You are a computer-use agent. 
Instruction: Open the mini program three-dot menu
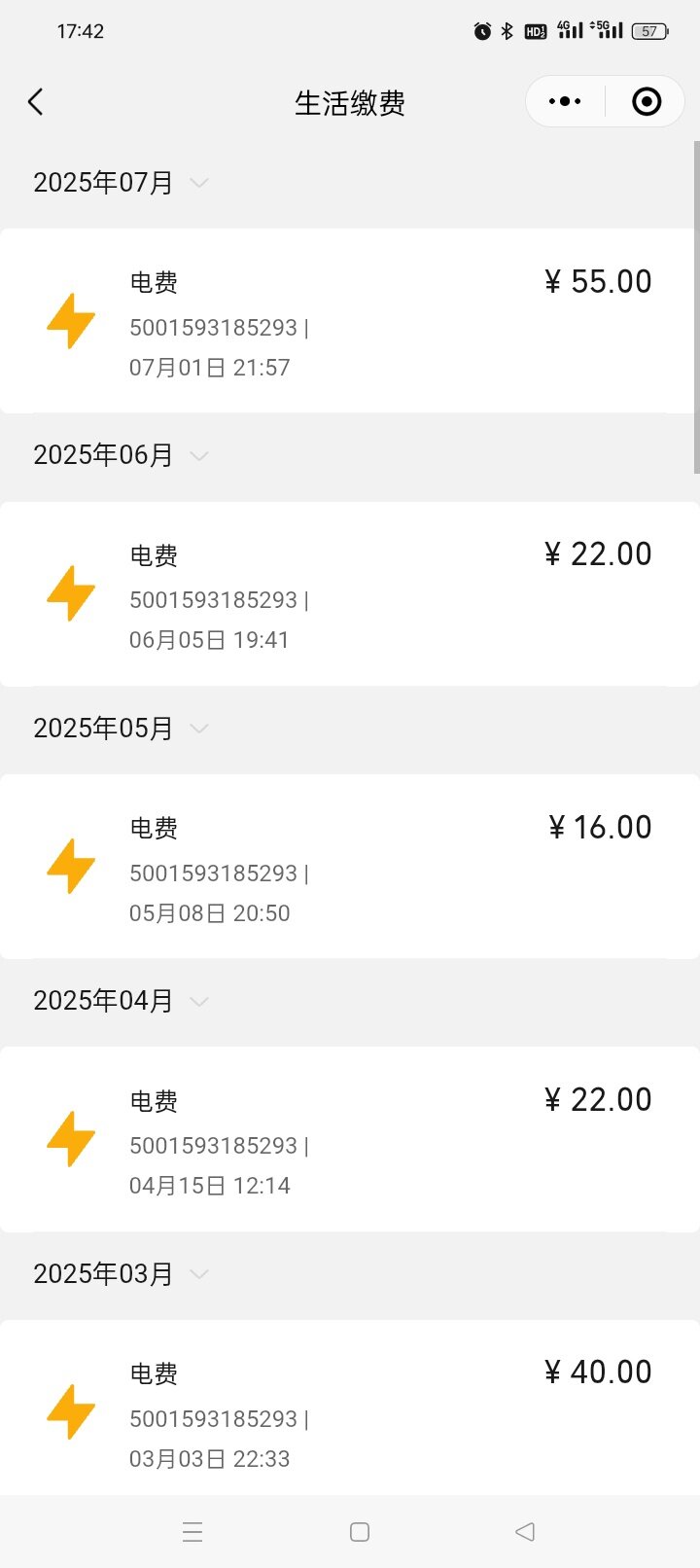(565, 101)
